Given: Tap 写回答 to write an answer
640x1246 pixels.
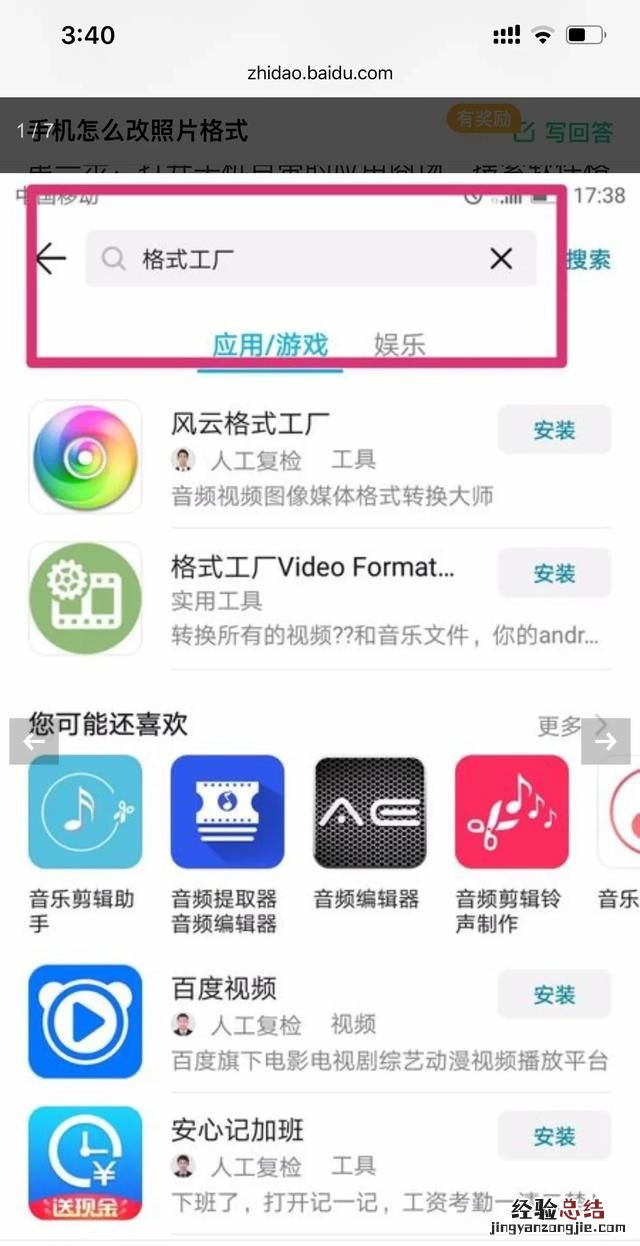Looking at the screenshot, I should (567, 132).
